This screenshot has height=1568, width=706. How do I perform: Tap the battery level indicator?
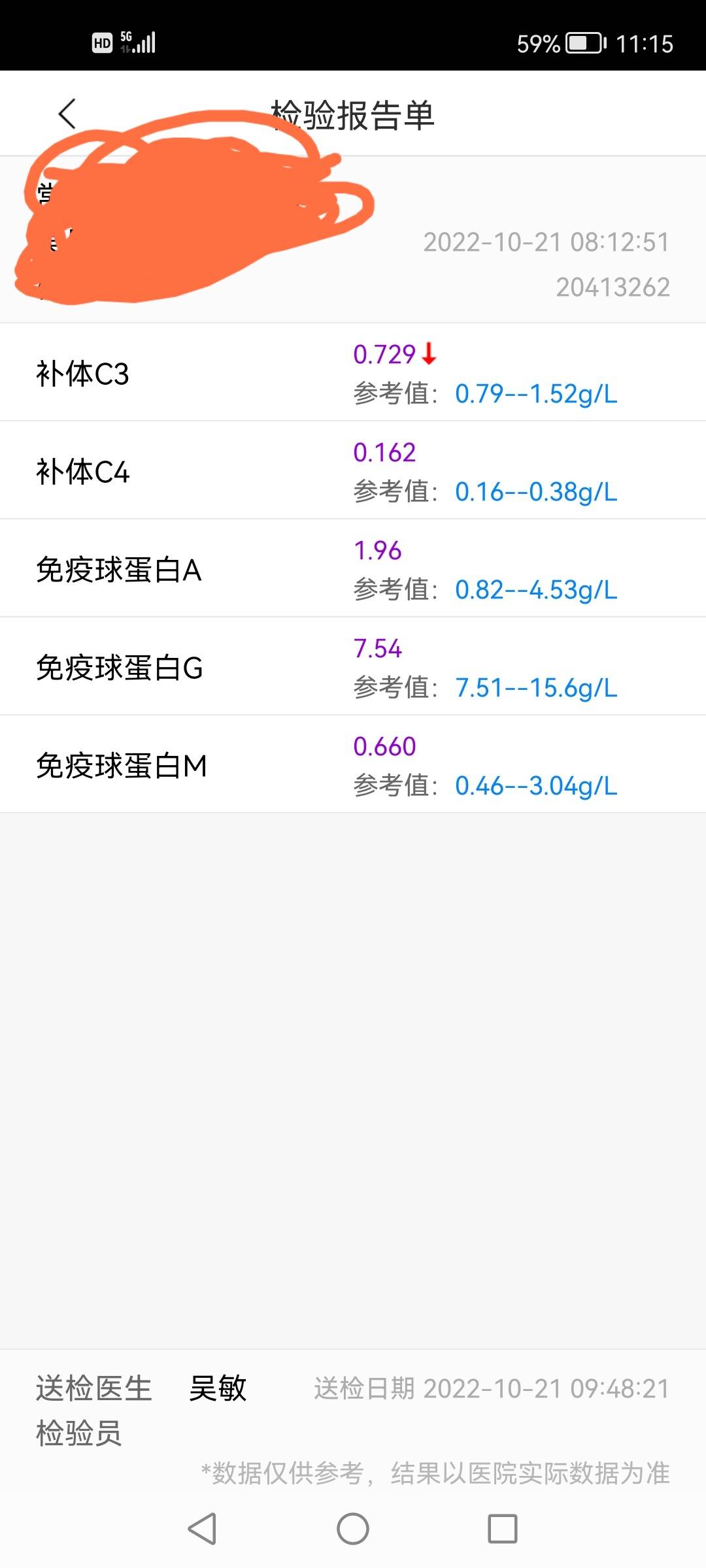tap(580, 44)
